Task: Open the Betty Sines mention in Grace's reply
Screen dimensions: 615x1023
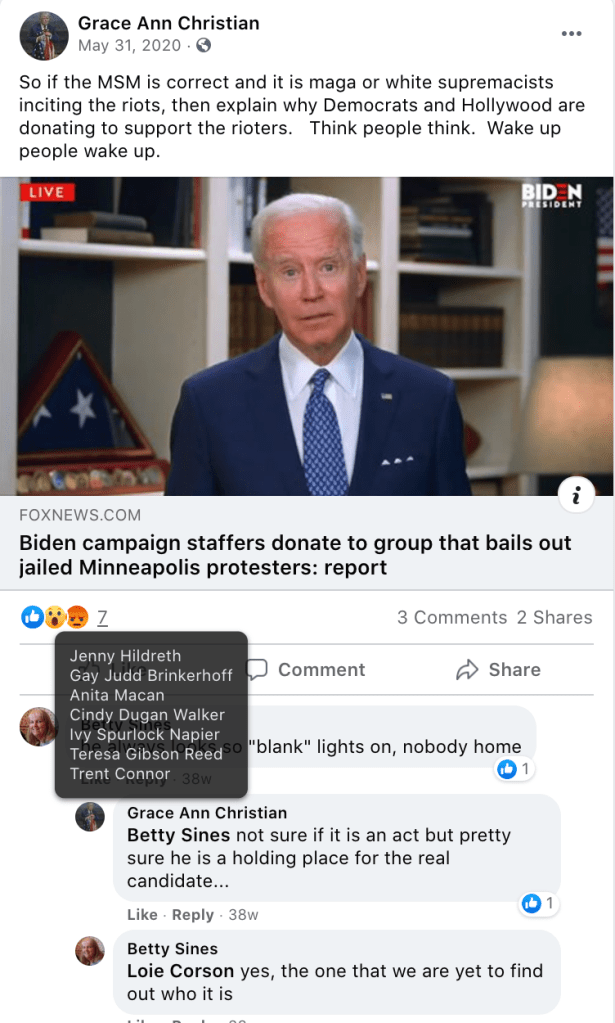Action: (x=178, y=835)
